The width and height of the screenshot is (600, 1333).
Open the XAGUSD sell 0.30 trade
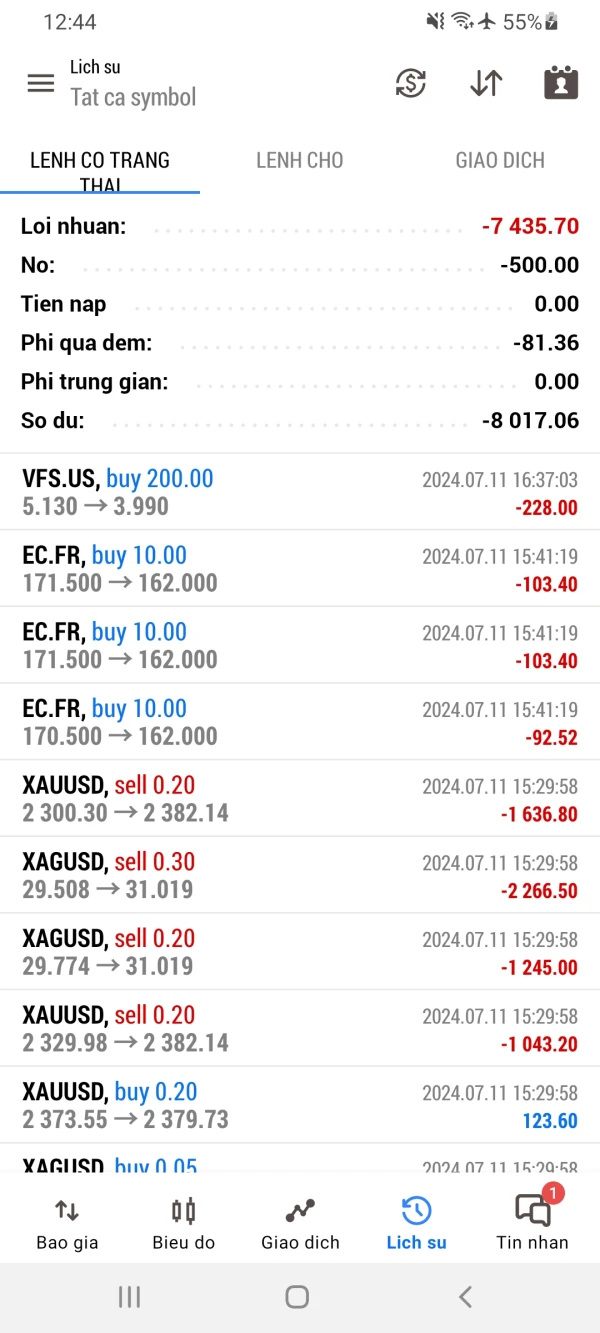299,875
